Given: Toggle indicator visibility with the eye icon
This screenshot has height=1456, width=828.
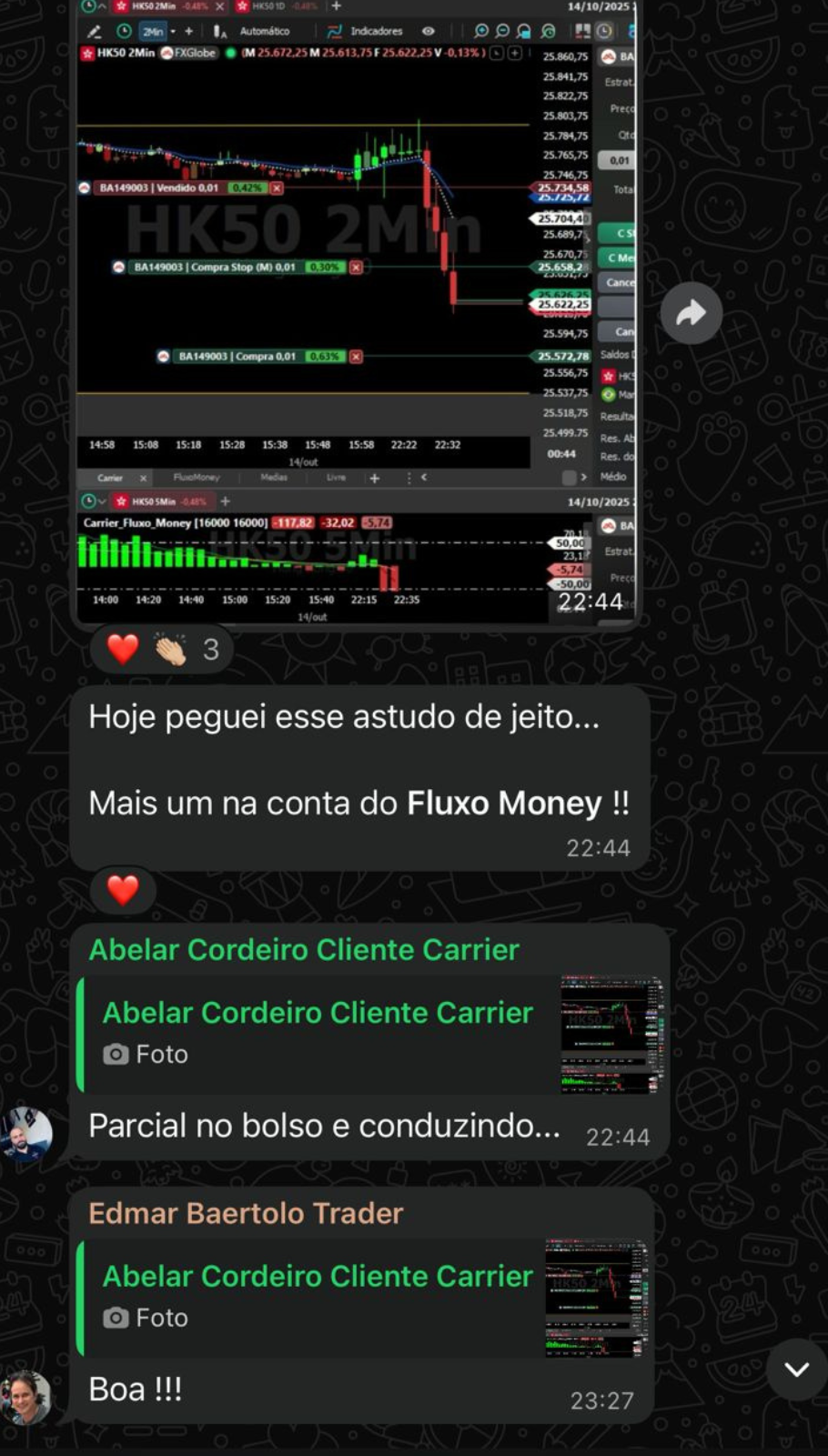Looking at the screenshot, I should (x=428, y=30).
